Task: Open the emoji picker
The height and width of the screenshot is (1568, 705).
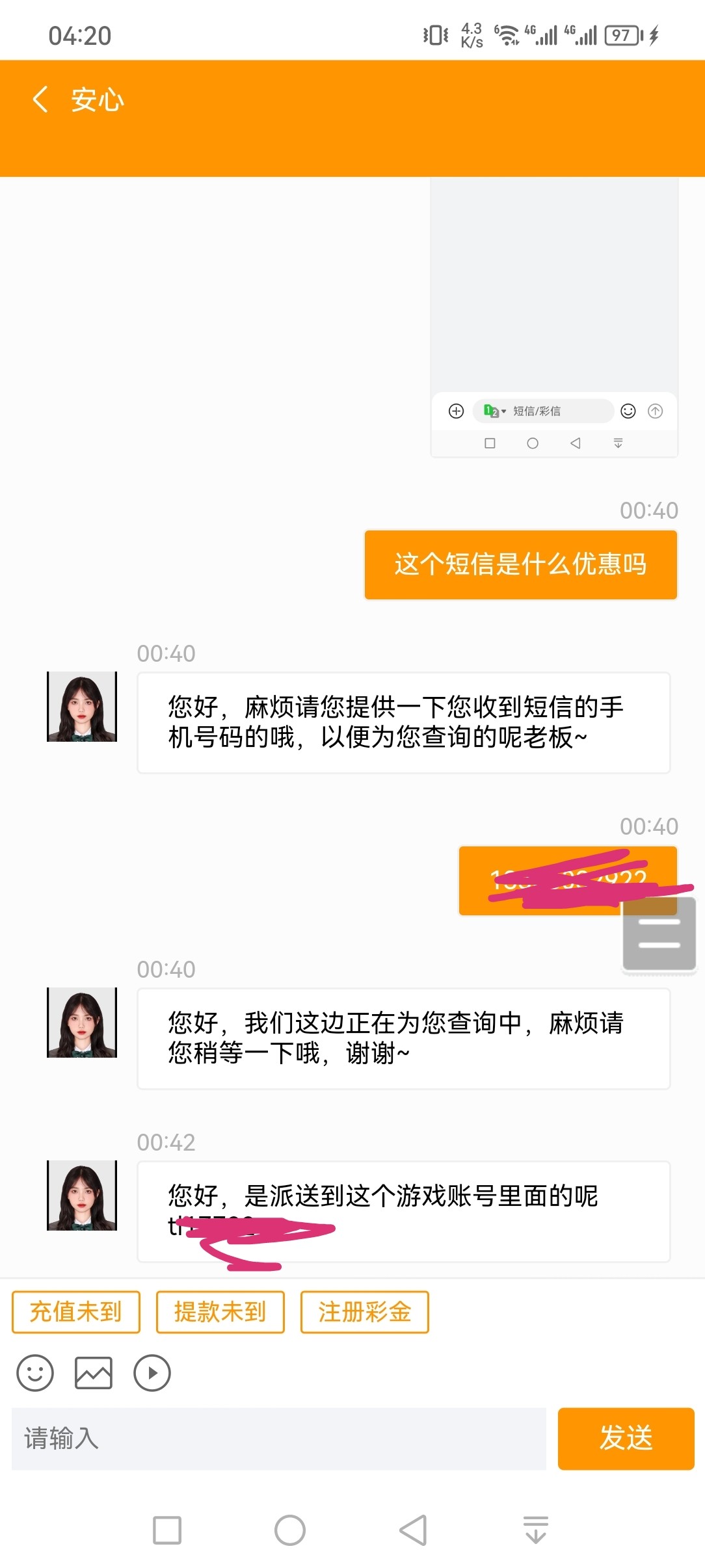Action: coord(35,1373)
